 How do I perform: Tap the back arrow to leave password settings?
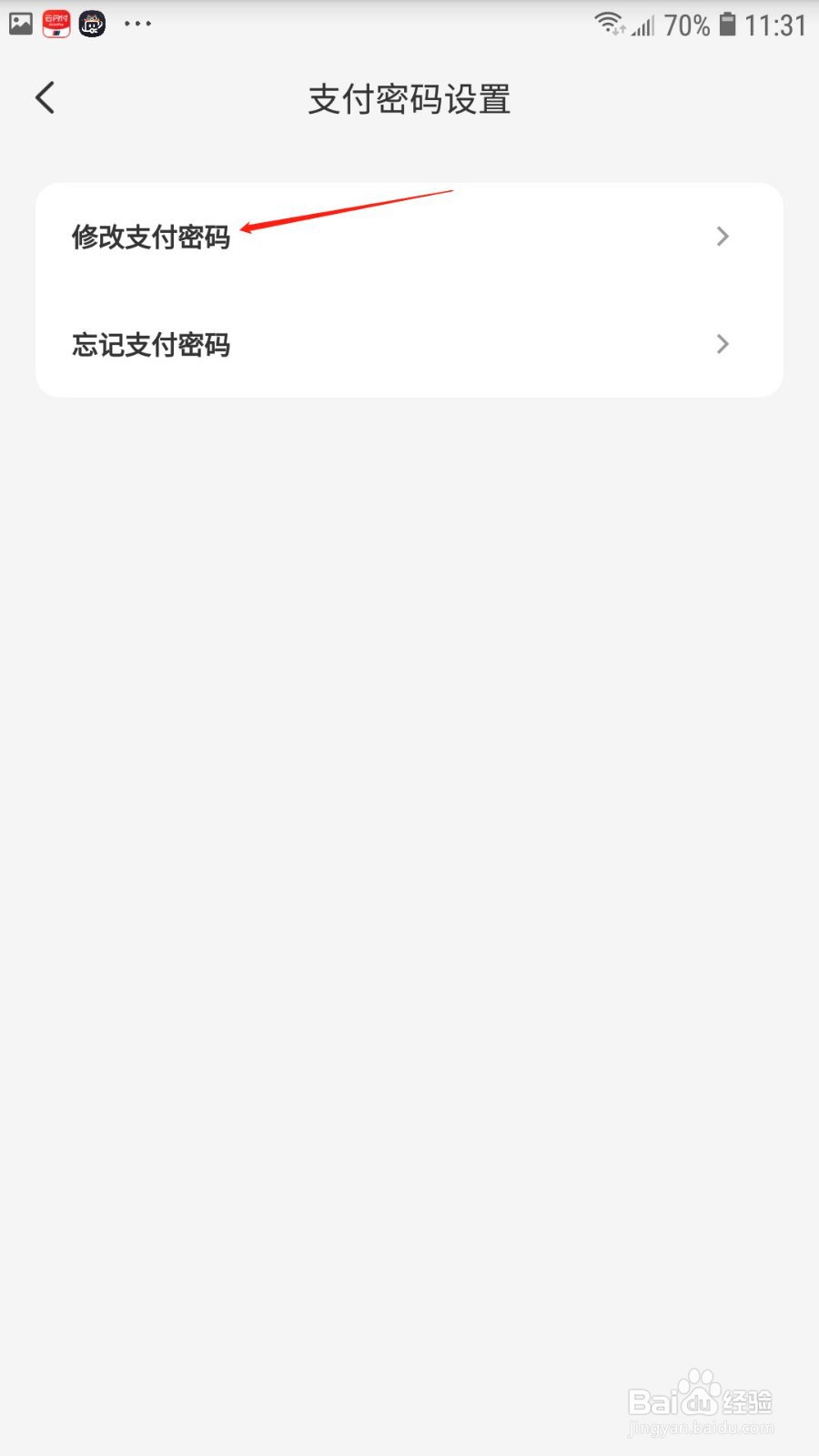point(45,96)
